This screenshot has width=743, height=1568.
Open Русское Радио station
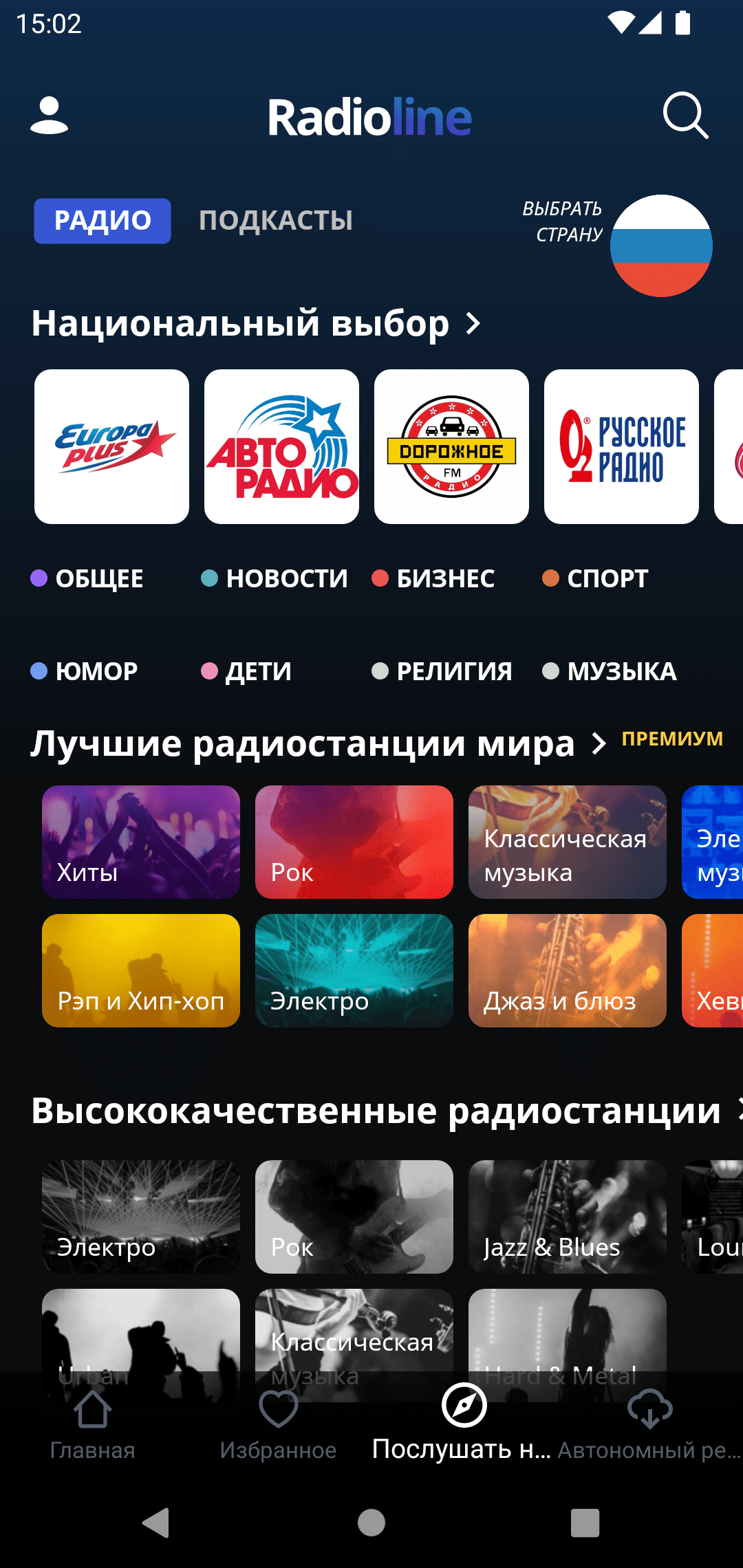(x=621, y=446)
